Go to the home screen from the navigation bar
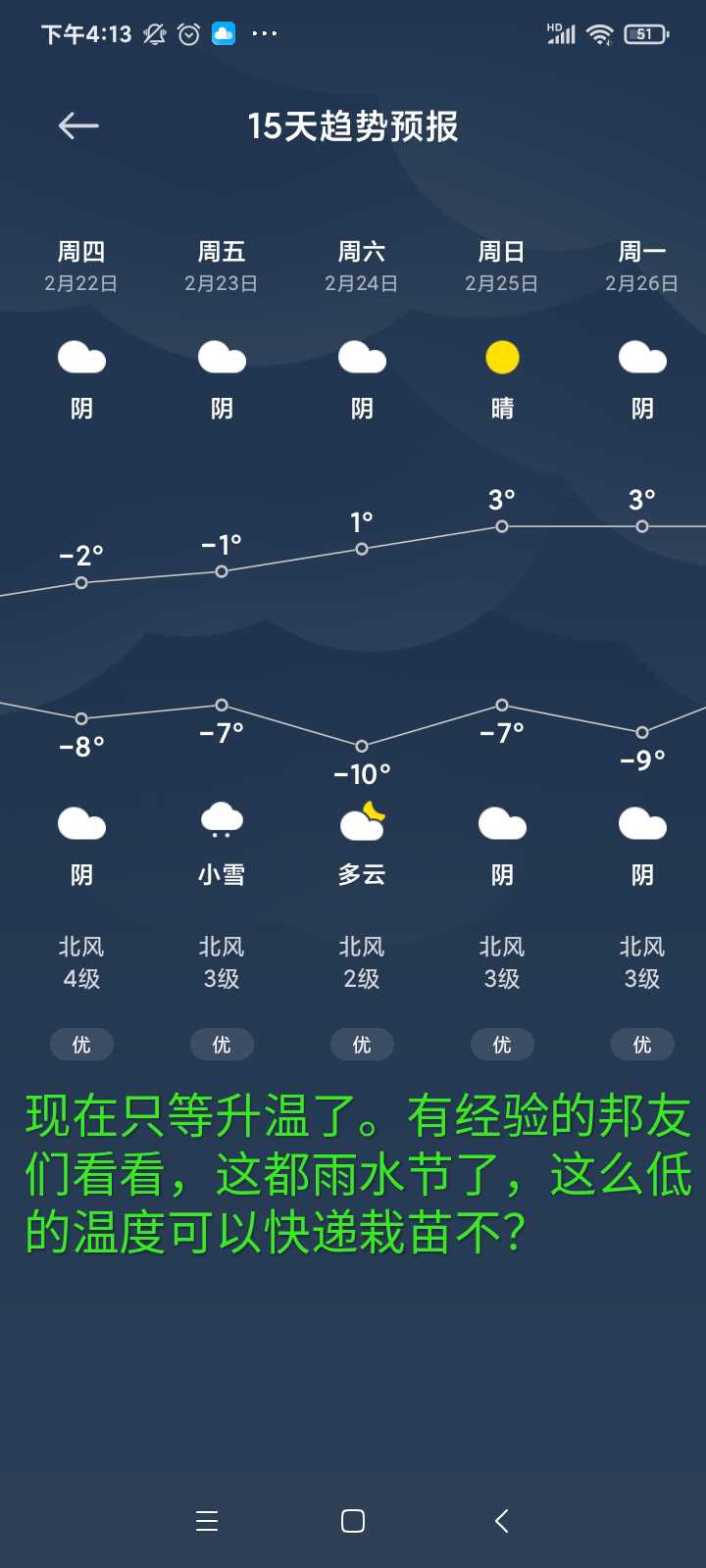Image resolution: width=706 pixels, height=1568 pixels. 353,1521
